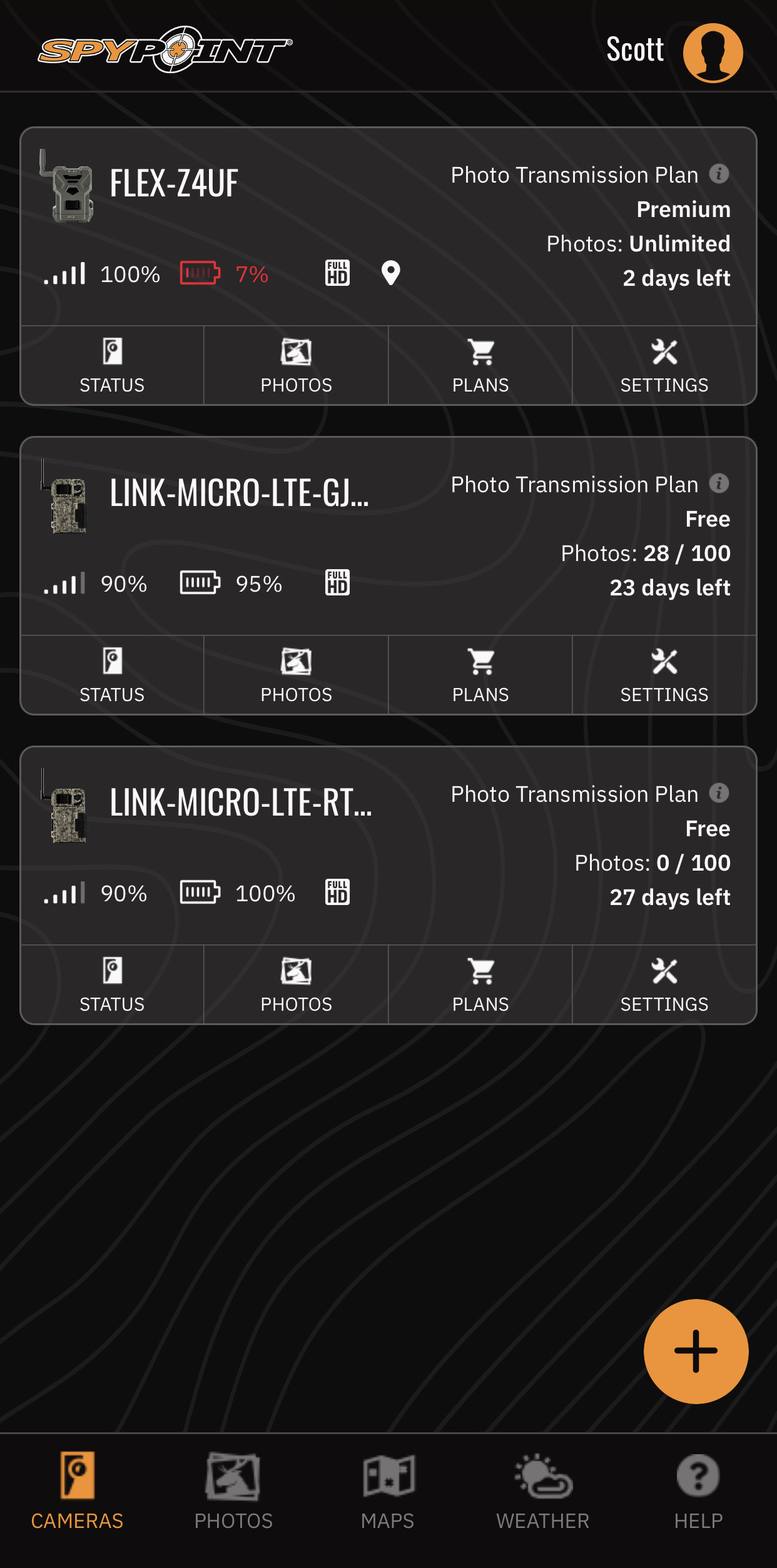Open Status for LINK-MICRO-LTE-GJ camera

[x=112, y=675]
